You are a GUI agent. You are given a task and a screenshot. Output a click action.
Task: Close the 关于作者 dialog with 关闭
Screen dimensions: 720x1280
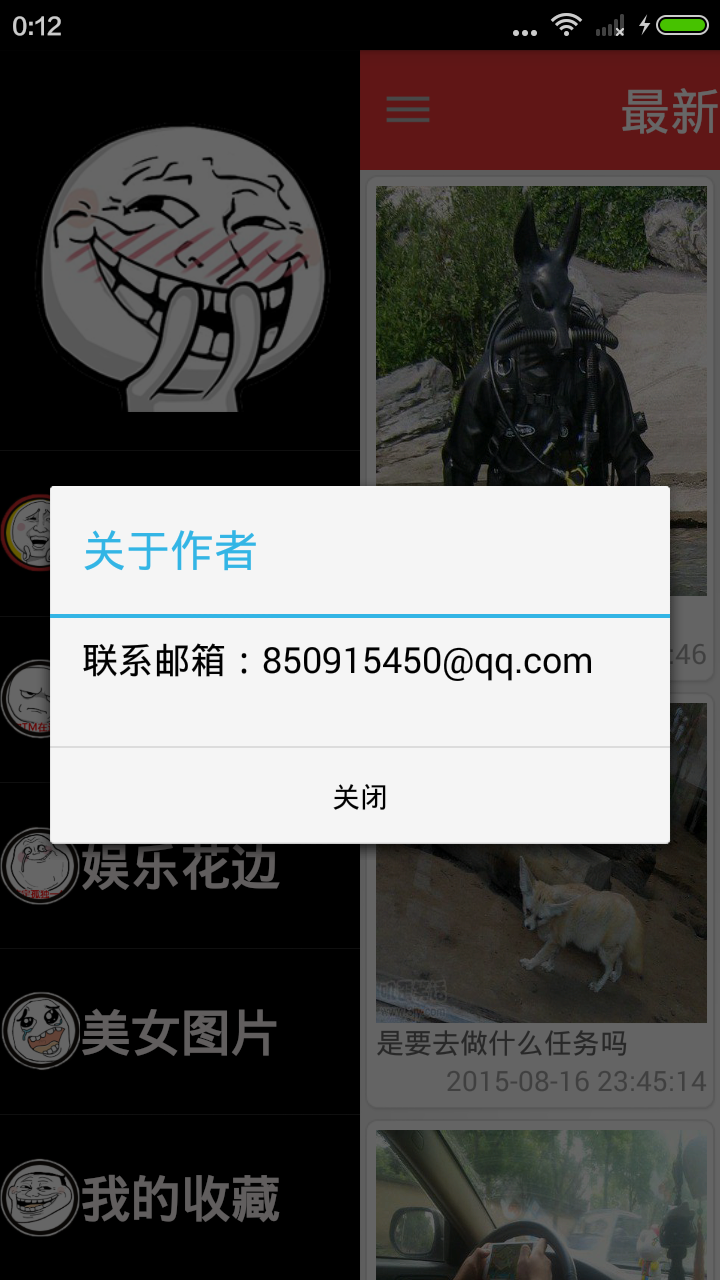tap(360, 796)
